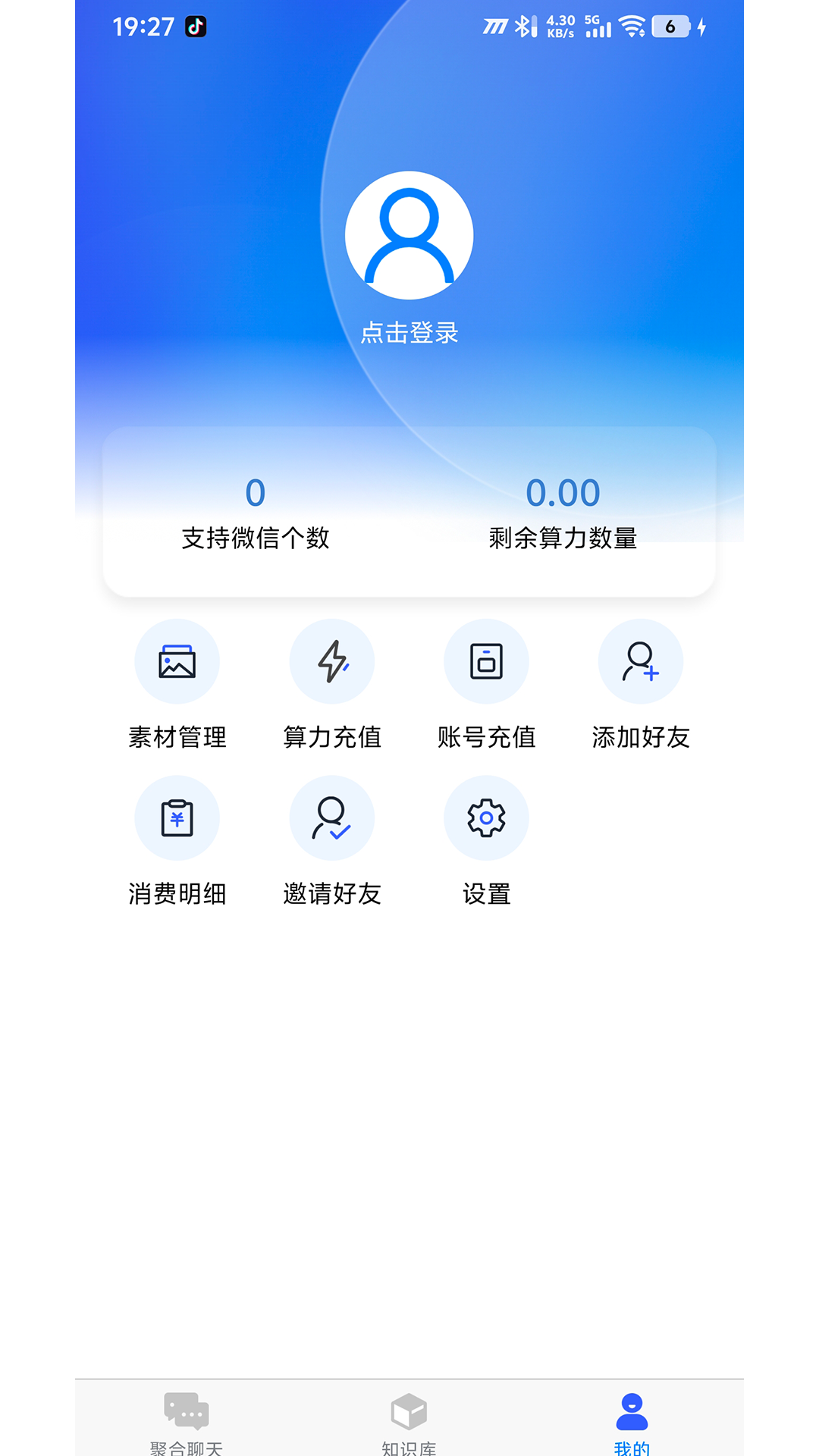This screenshot has width=819, height=1456.
Task: Open 邀请好友 invite friends icon
Action: click(331, 817)
